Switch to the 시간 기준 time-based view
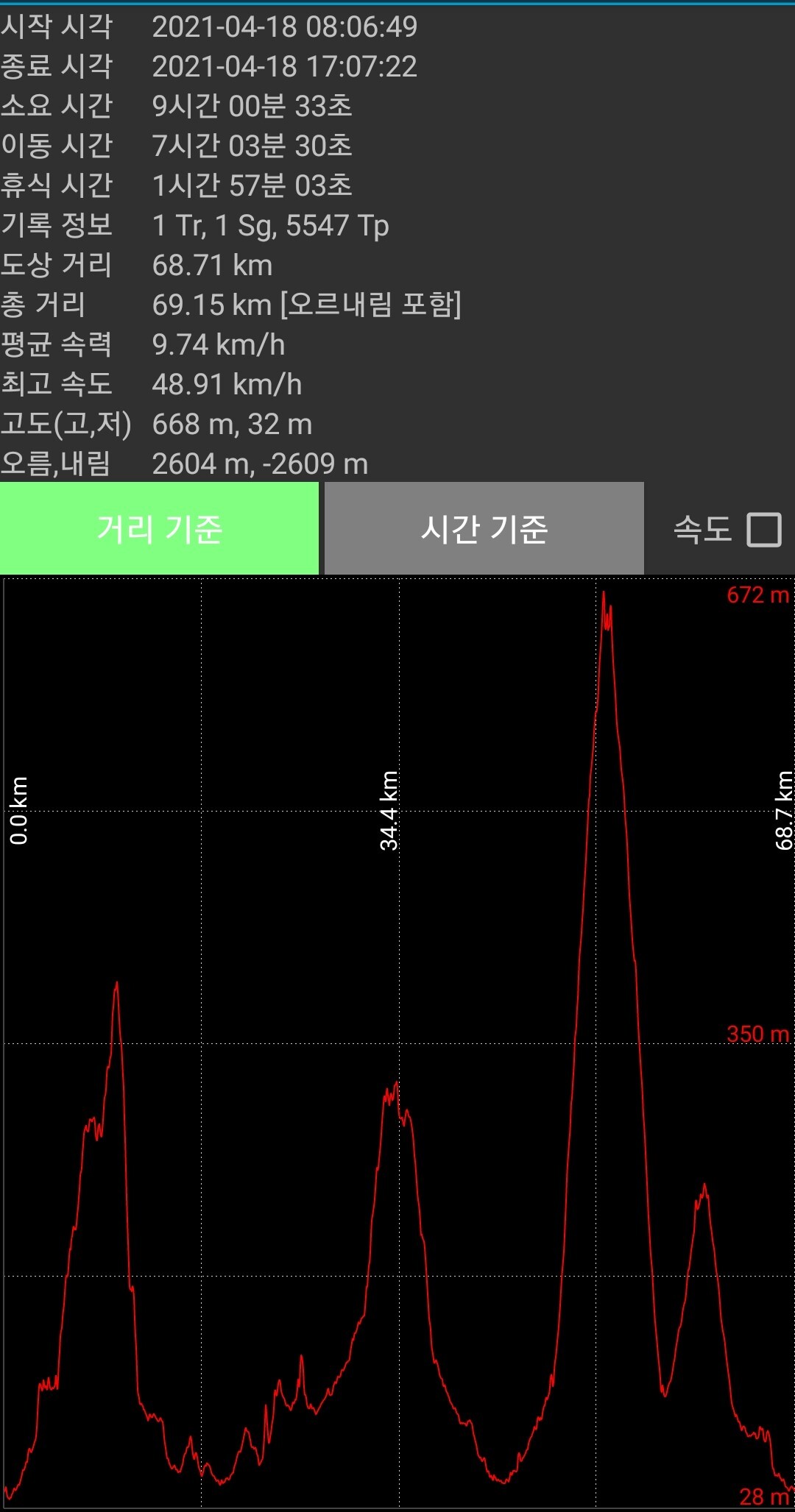 (484, 529)
